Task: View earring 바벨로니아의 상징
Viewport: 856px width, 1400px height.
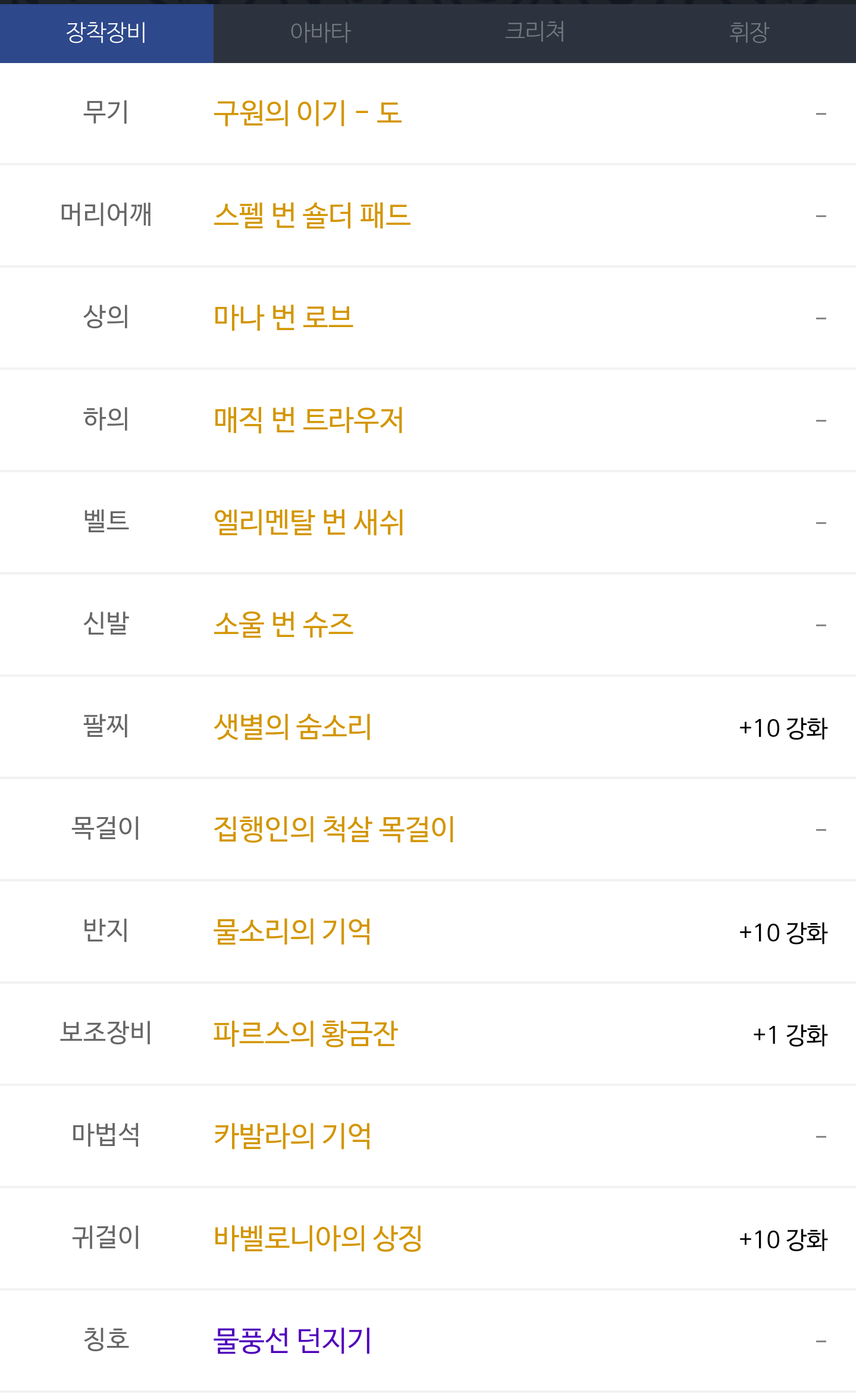Action: pyautogui.click(x=318, y=1238)
